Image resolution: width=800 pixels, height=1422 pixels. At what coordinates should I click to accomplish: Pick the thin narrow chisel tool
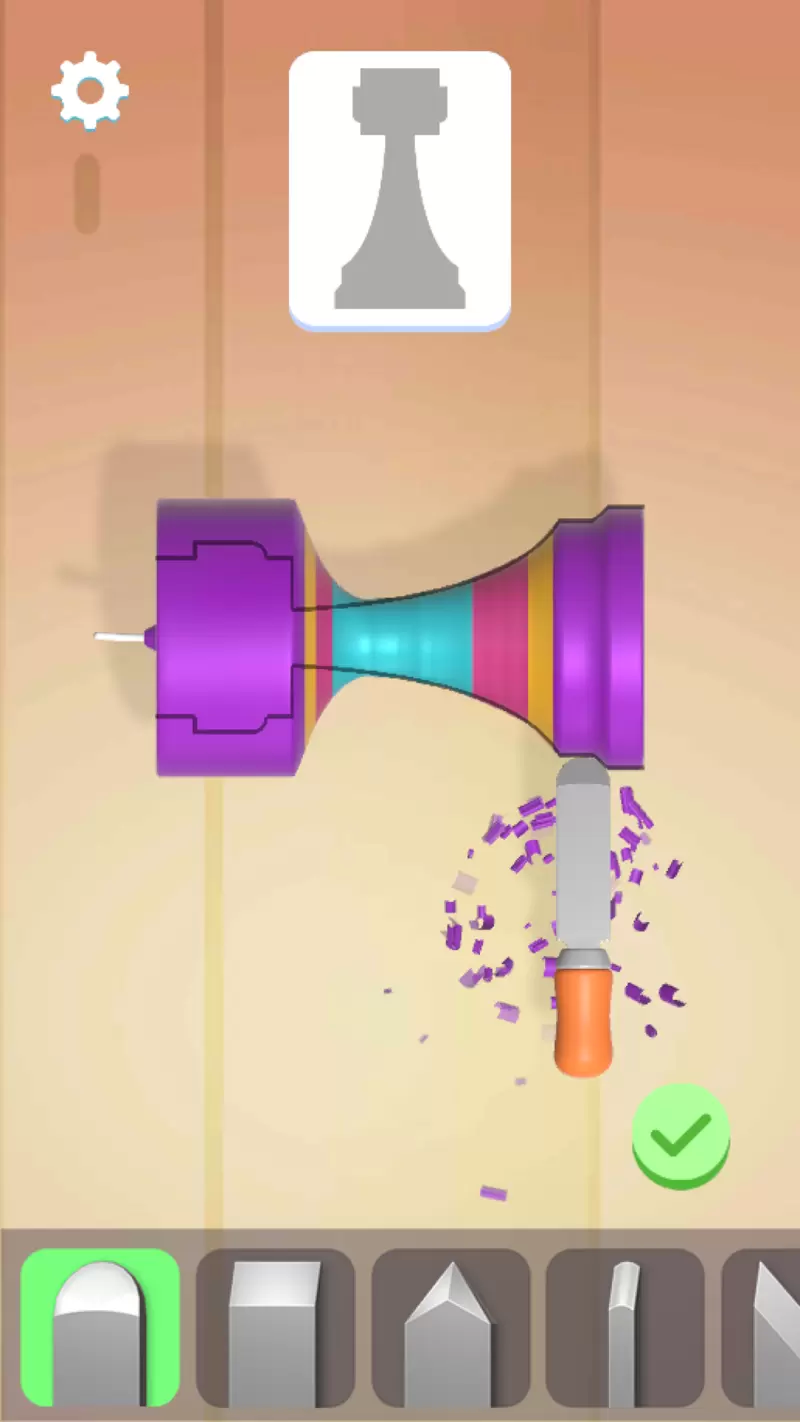pyautogui.click(x=625, y=1327)
